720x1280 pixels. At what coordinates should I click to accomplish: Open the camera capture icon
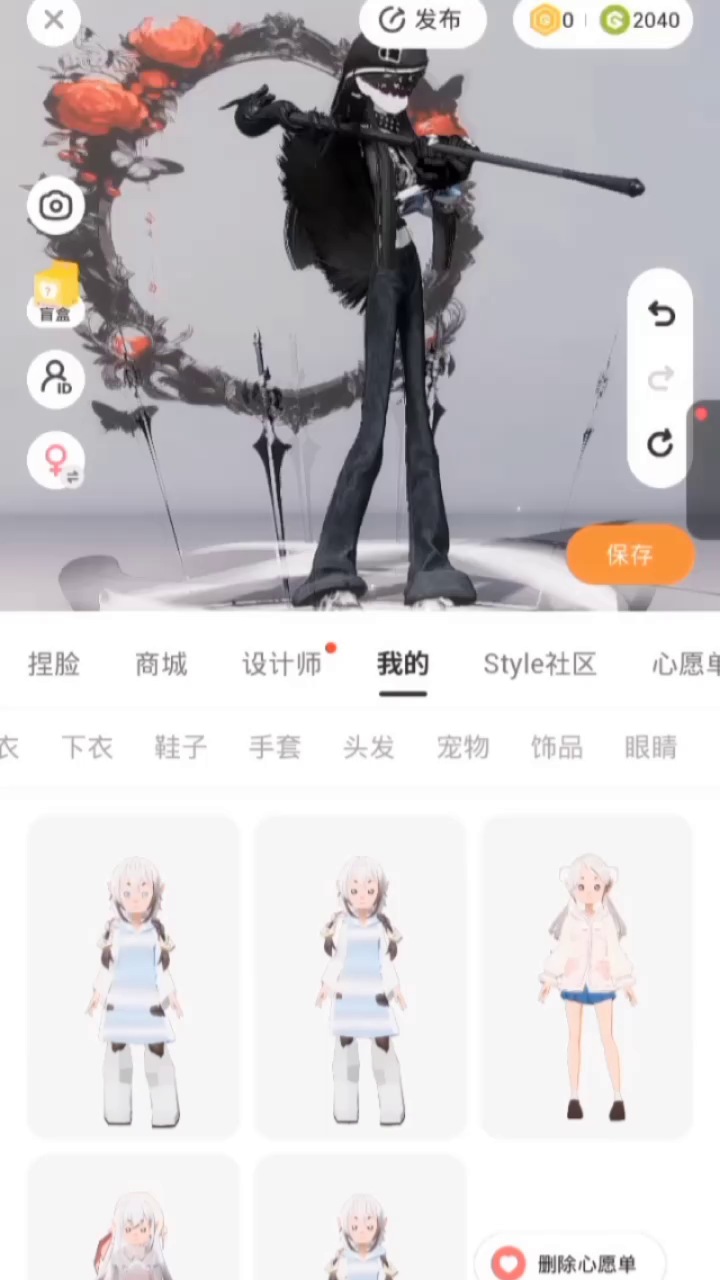pos(56,206)
